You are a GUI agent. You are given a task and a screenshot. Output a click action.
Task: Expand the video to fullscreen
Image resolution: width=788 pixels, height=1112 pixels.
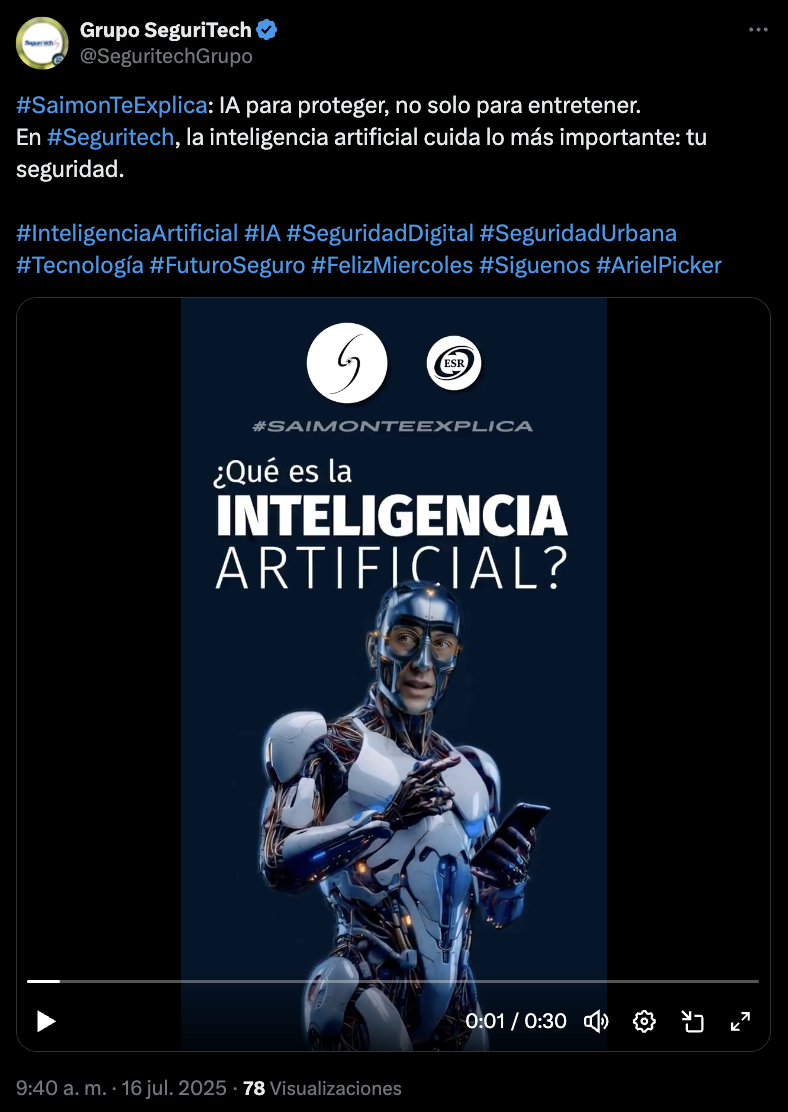(740, 1021)
